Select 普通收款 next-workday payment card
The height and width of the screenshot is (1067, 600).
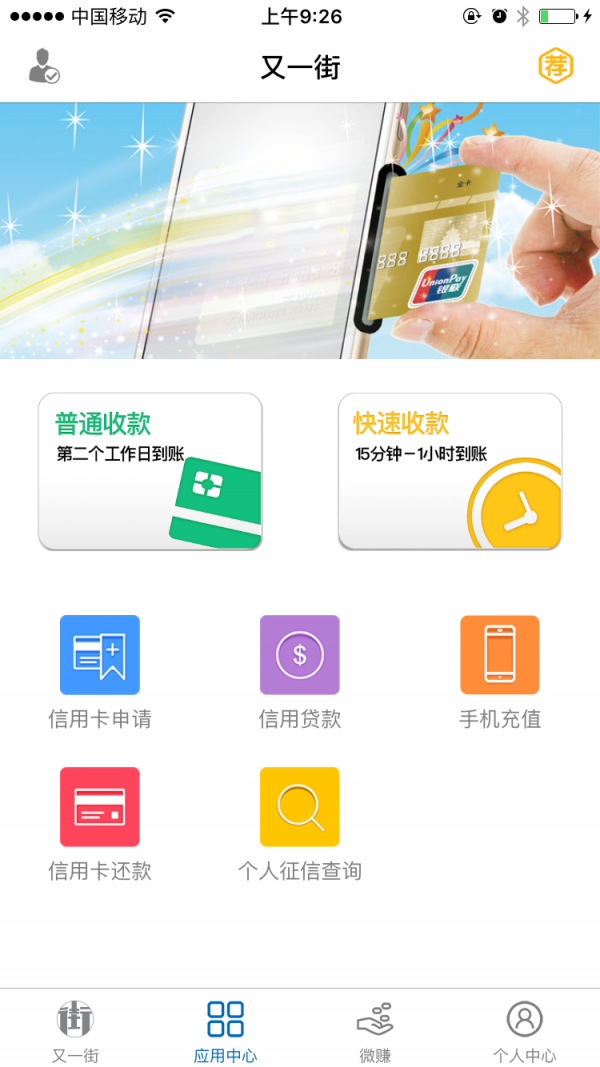[150, 471]
